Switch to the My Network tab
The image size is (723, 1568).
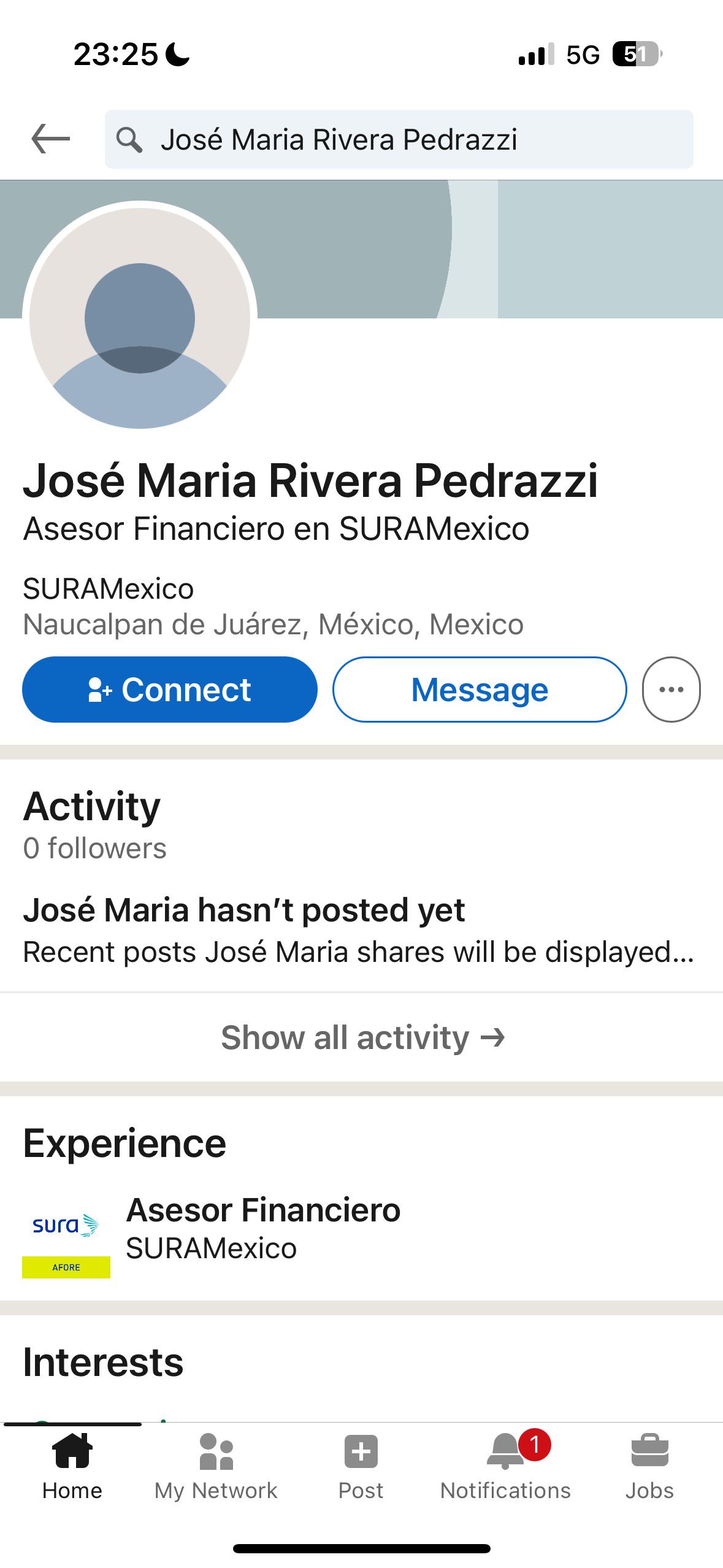[x=216, y=1467]
